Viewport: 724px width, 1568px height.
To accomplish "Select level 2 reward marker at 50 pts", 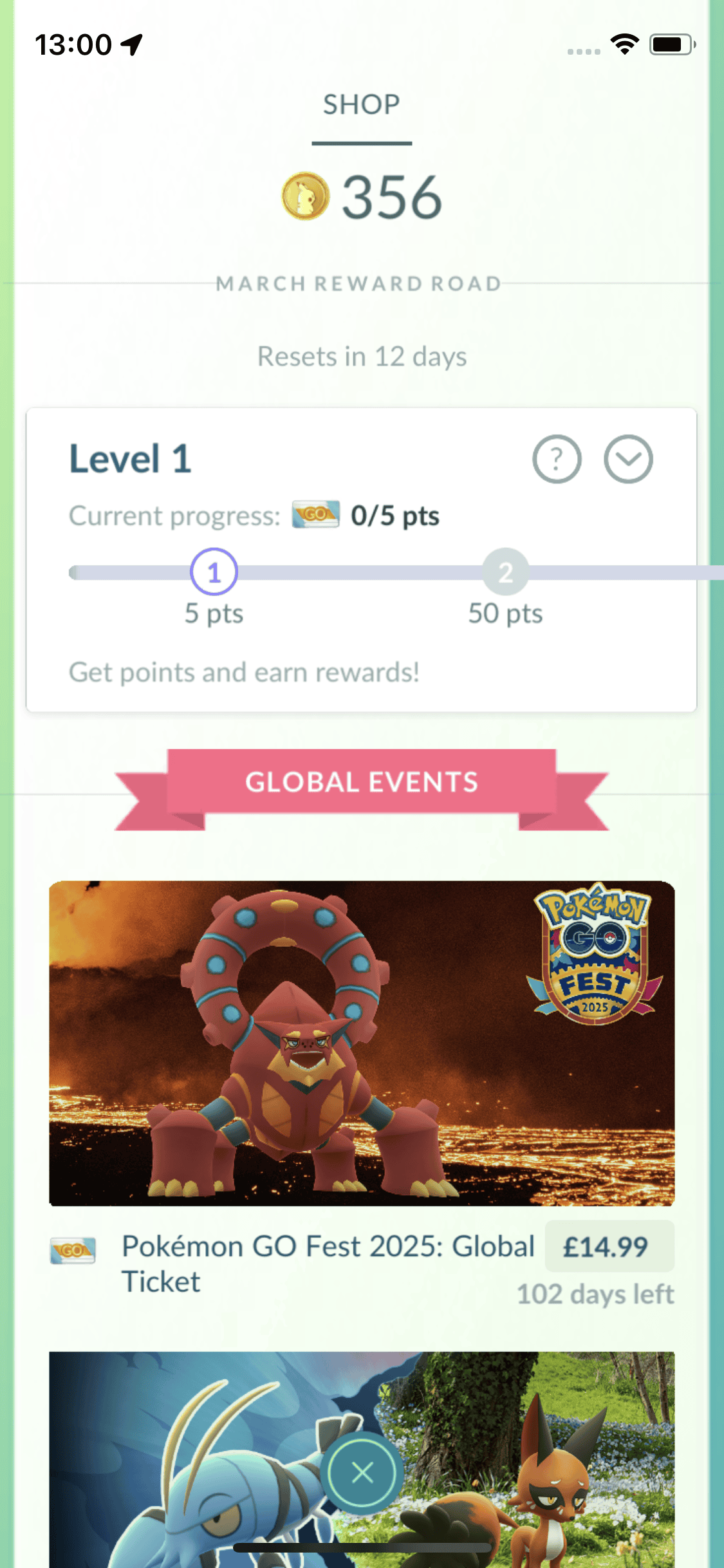I will coord(505,572).
